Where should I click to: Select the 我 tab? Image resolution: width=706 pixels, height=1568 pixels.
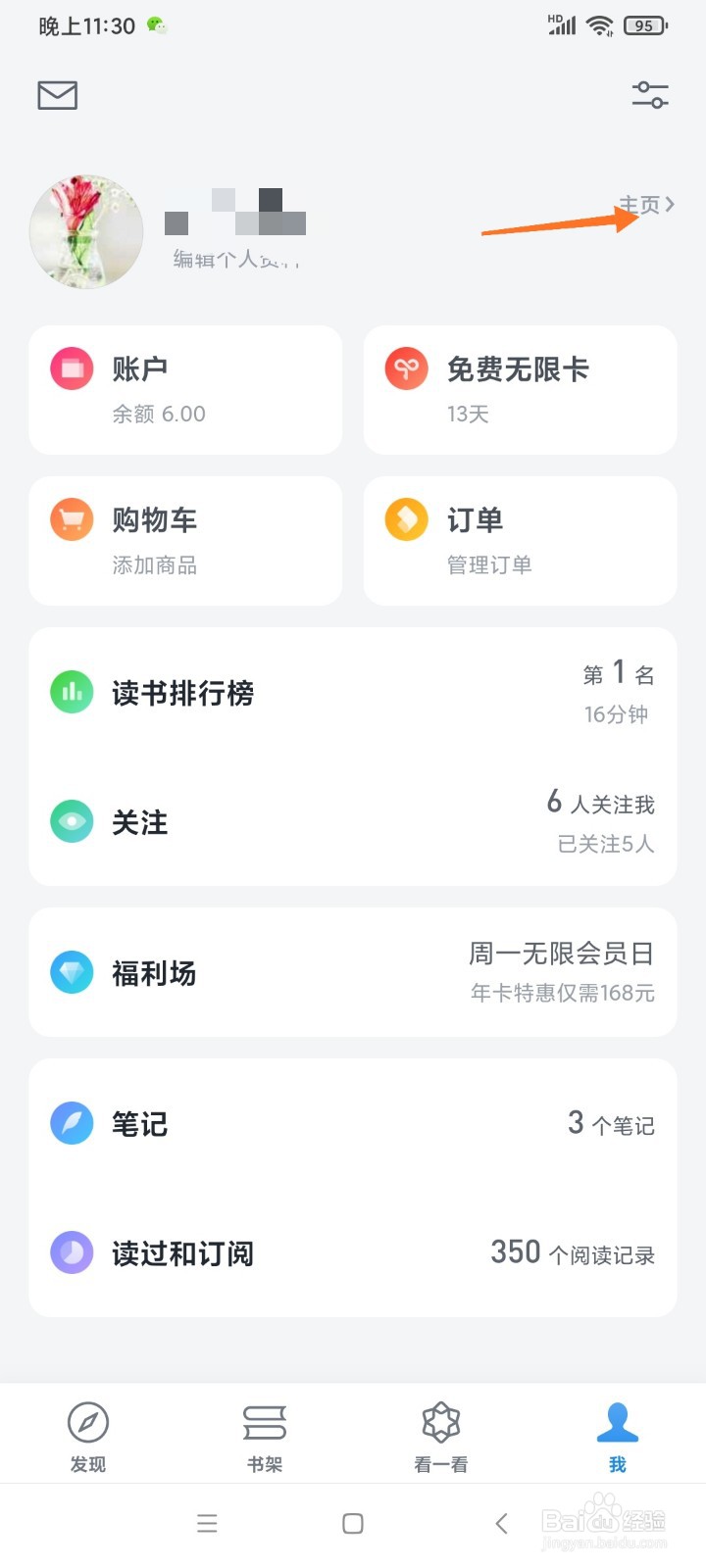(x=618, y=1437)
